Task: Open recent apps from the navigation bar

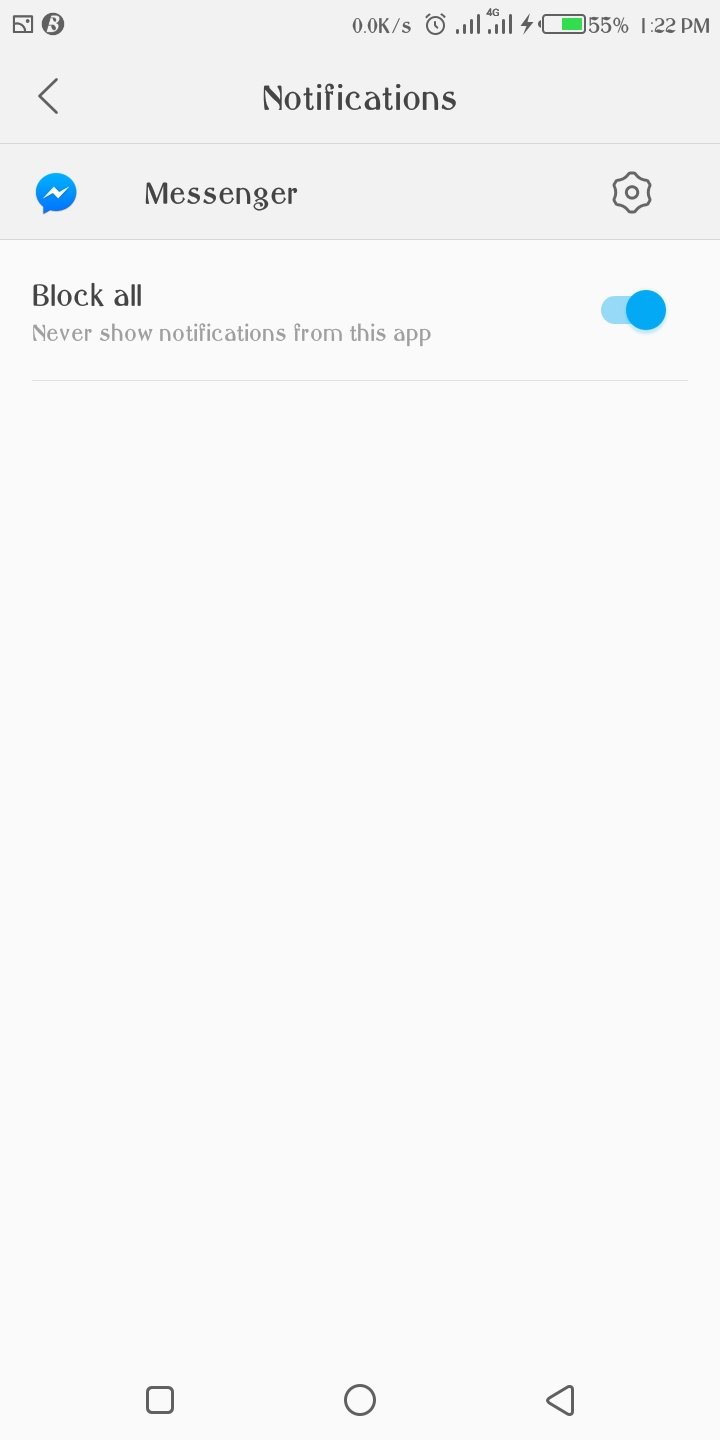Action: 160,1399
